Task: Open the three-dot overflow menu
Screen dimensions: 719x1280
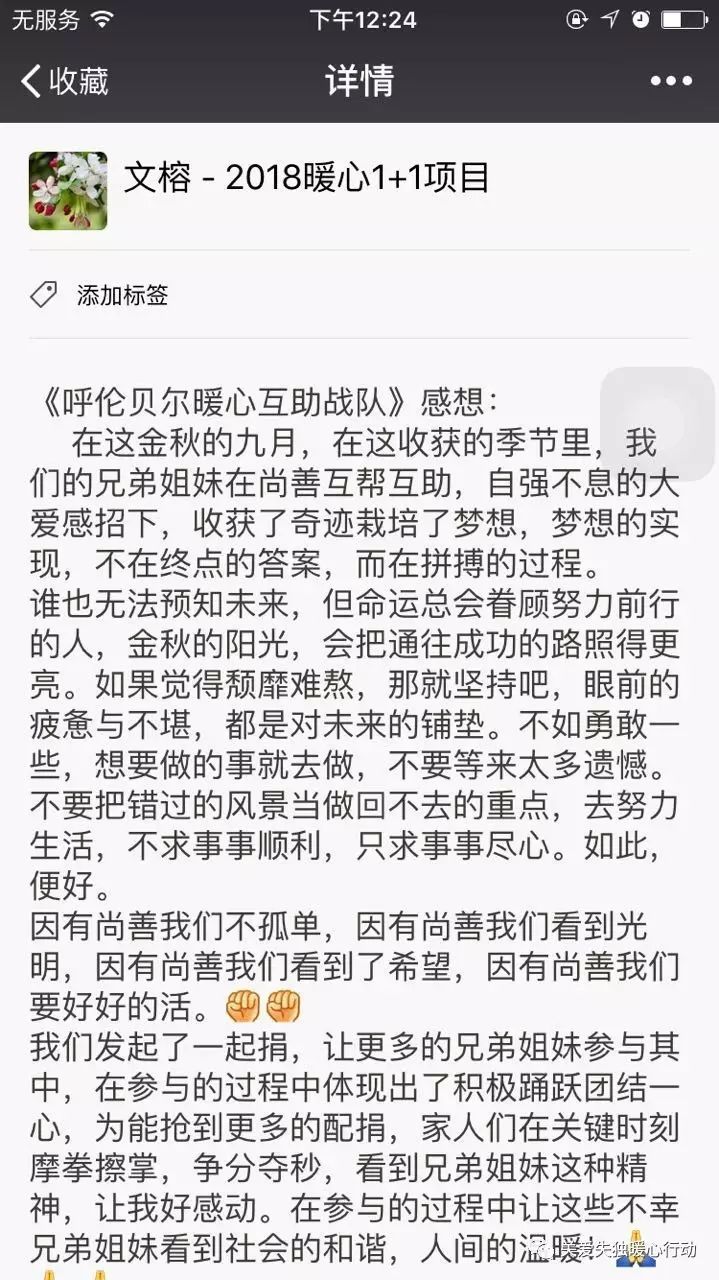Action: point(670,81)
